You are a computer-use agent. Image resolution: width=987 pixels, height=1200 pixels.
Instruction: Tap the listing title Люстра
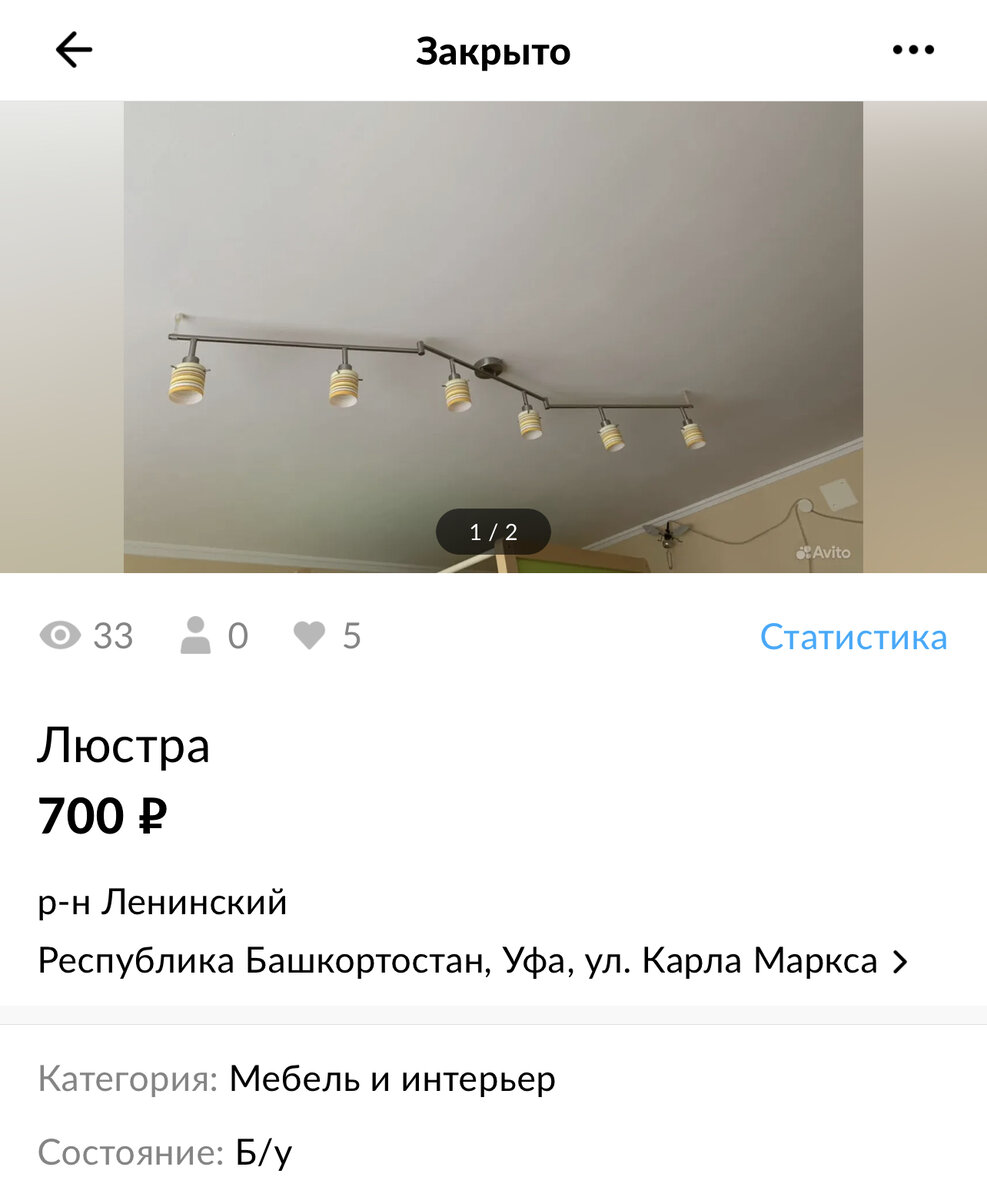[x=124, y=746]
